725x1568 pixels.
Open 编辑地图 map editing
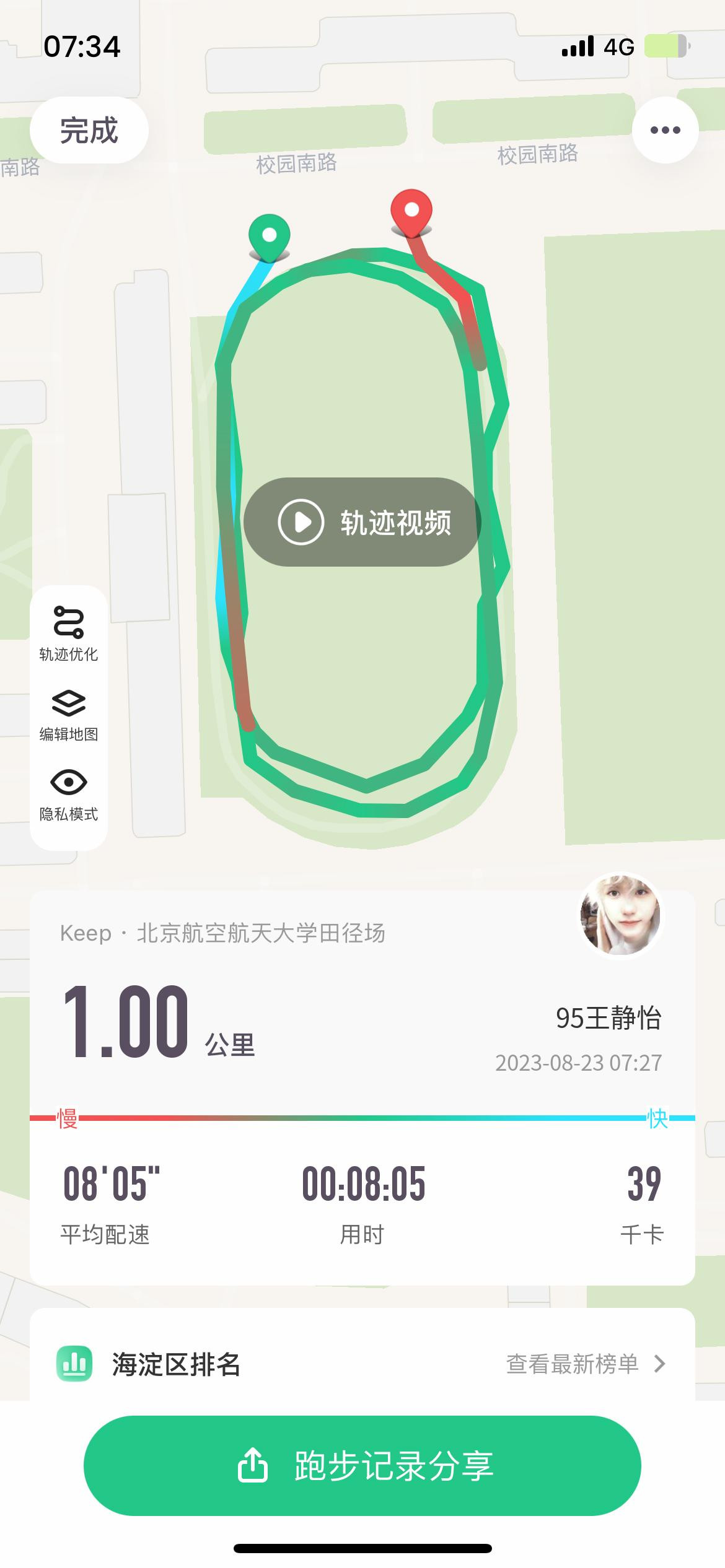69,715
